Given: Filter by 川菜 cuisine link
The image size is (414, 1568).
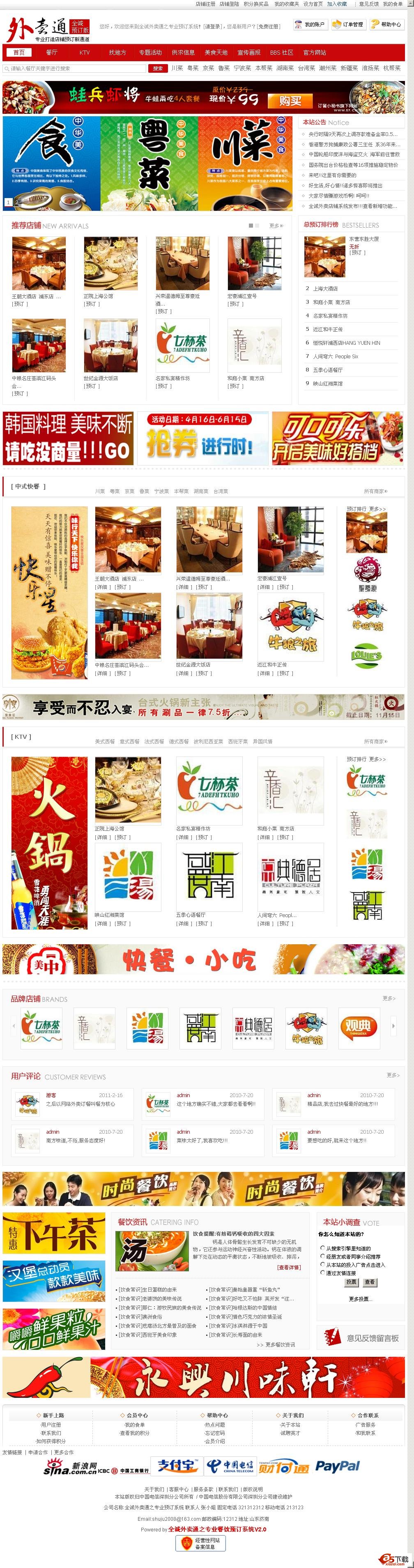Looking at the screenshot, I should tap(177, 68).
